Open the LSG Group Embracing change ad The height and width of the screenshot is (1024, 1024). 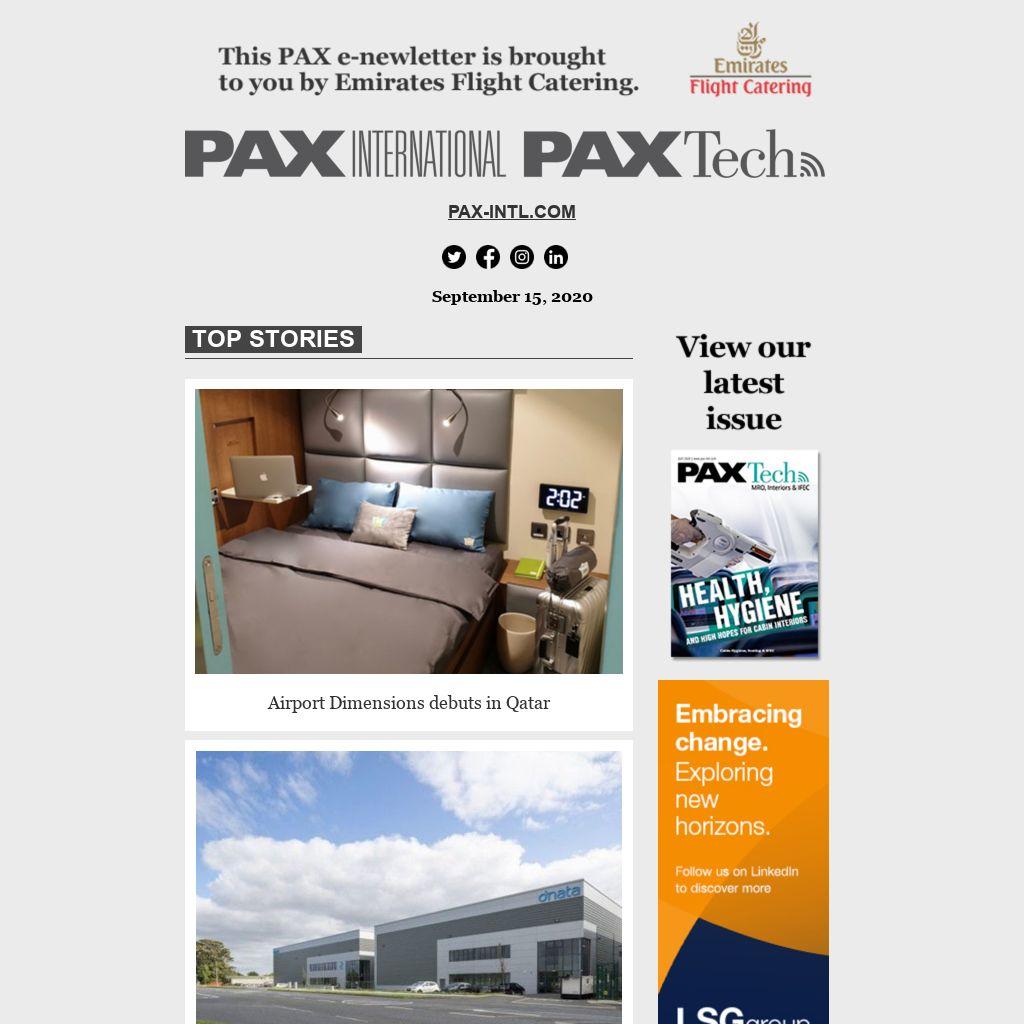coord(743,850)
